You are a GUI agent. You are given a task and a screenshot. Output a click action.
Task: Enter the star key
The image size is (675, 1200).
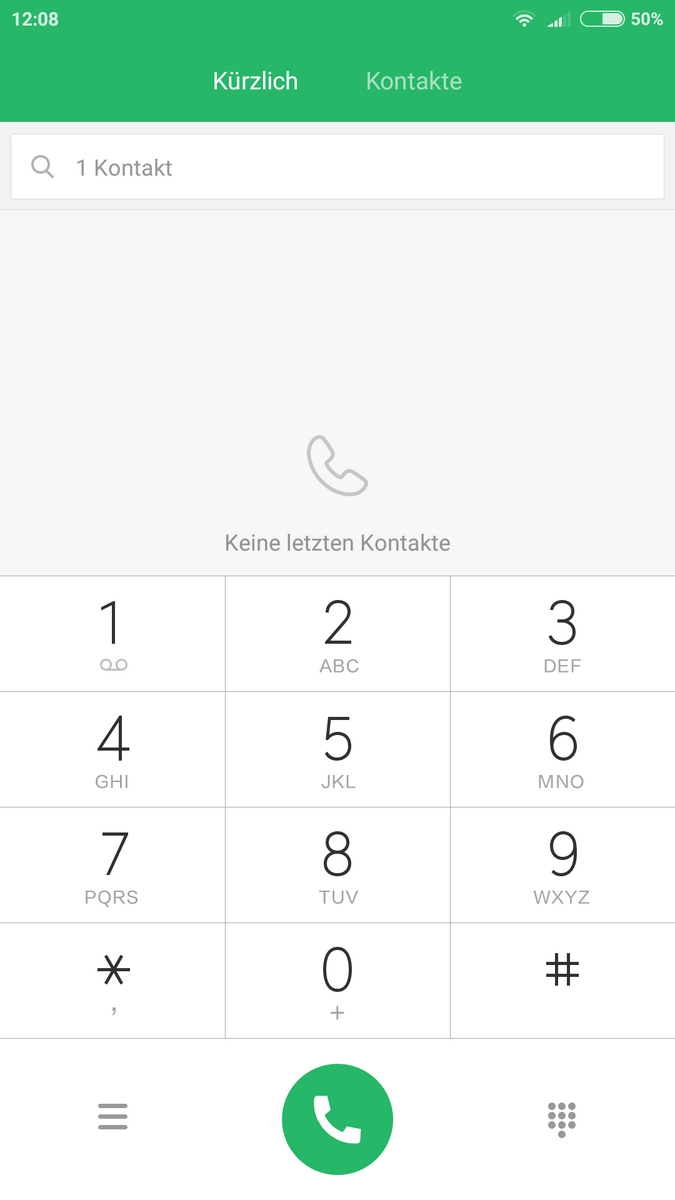112,981
